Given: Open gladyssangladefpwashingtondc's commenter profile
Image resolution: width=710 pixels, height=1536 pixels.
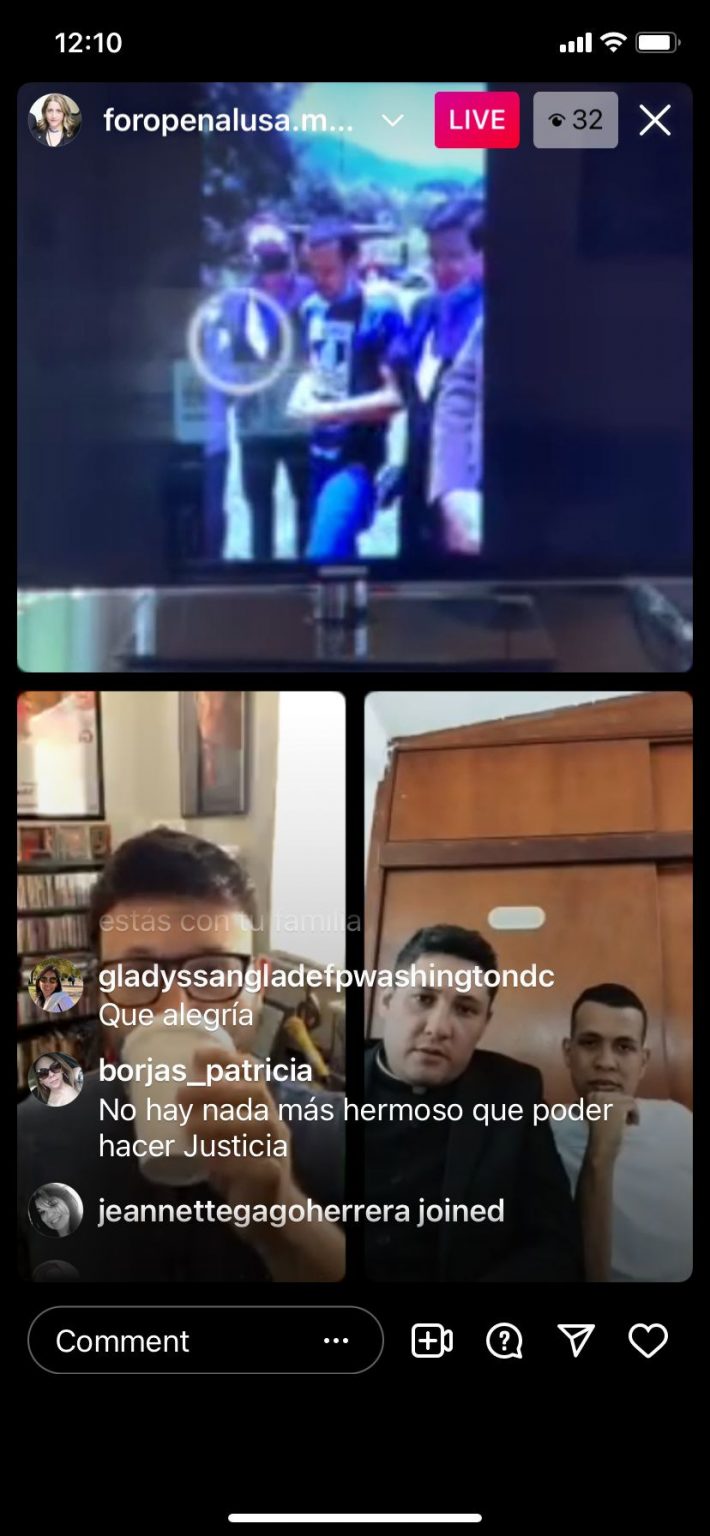Looking at the screenshot, I should 56,986.
